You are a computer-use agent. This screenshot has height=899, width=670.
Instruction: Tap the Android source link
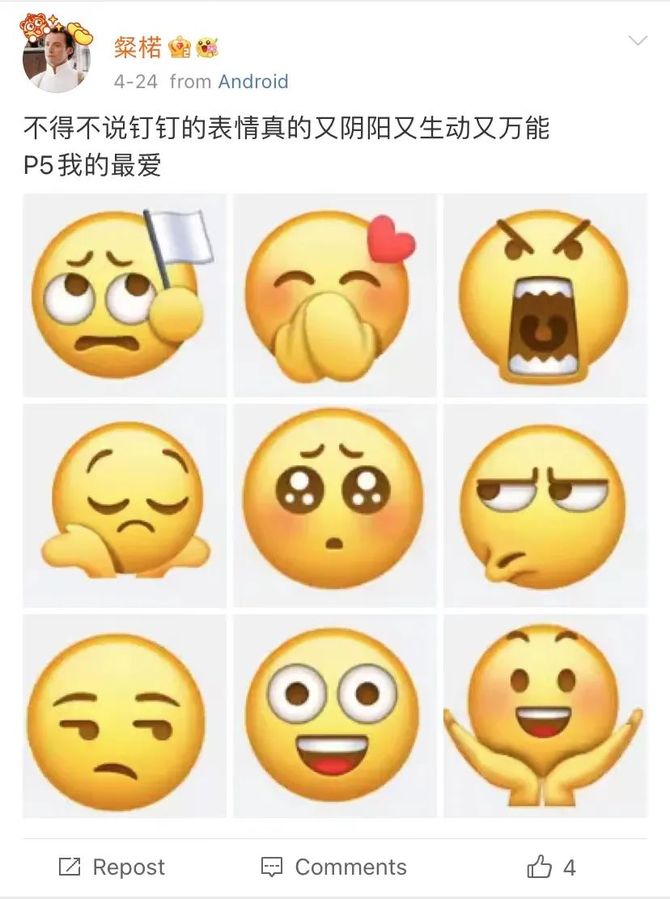[253, 82]
